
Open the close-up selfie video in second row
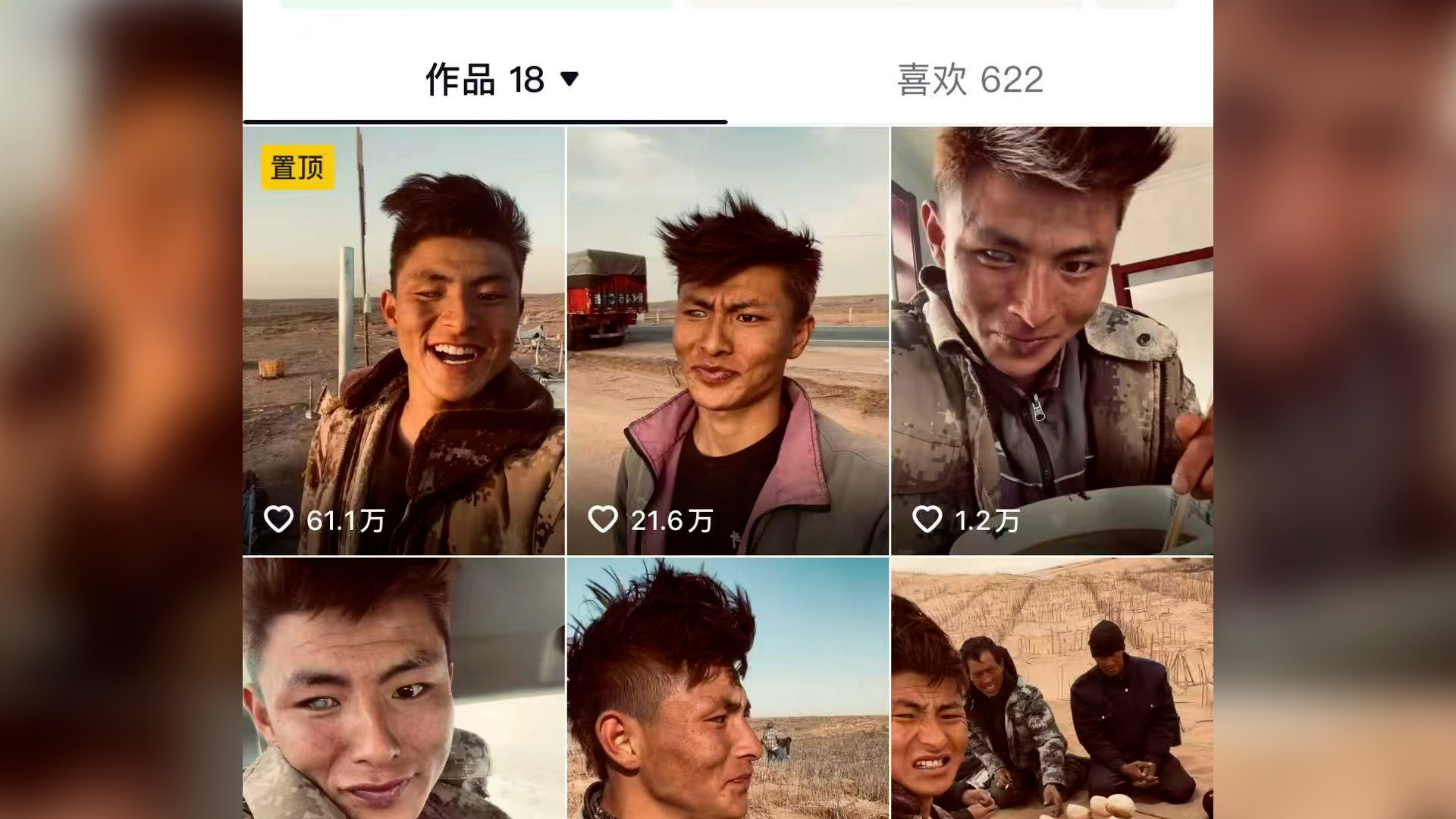click(403, 688)
